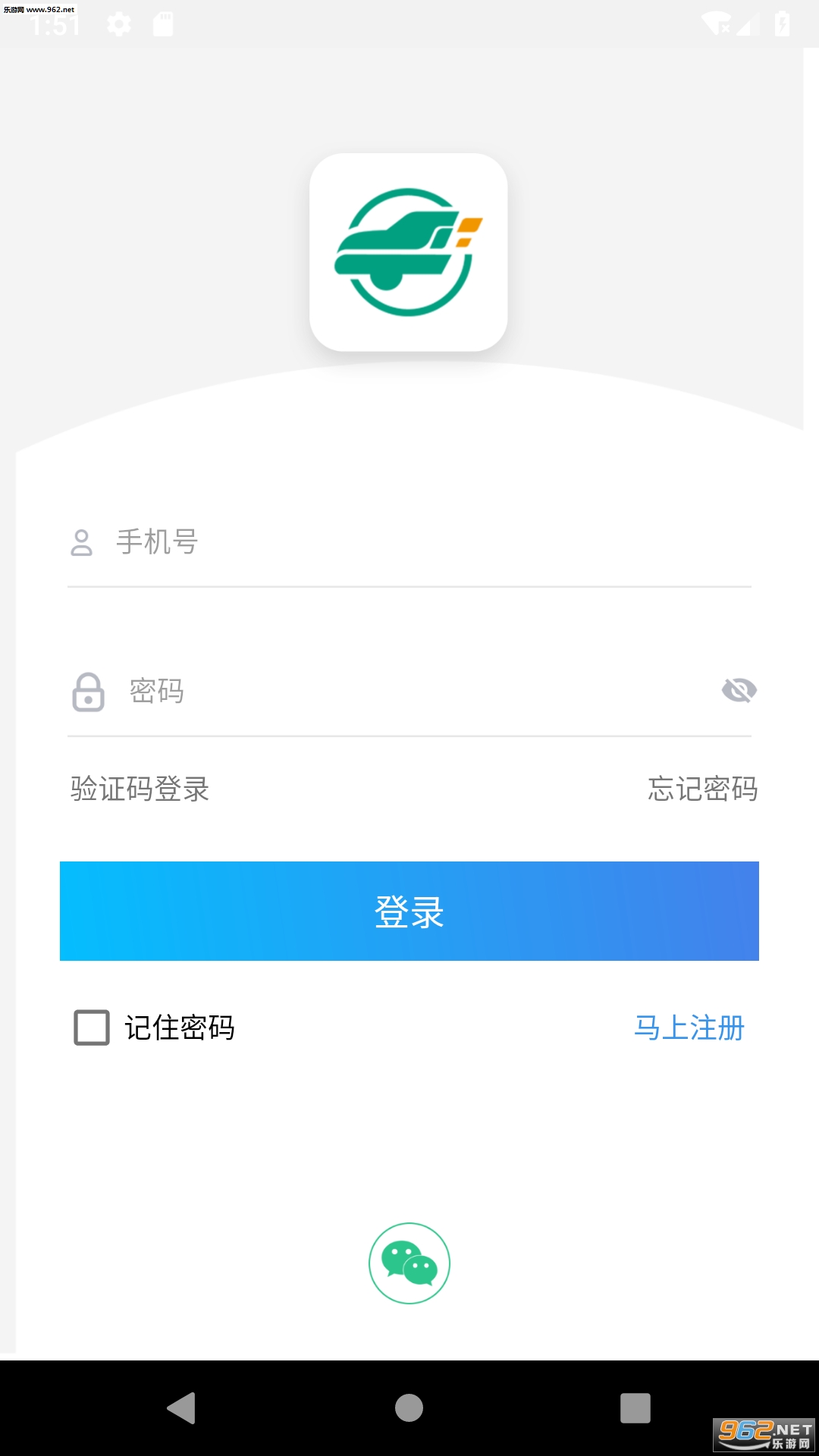
Task: Tap the blue 登录 button
Action: [409, 911]
